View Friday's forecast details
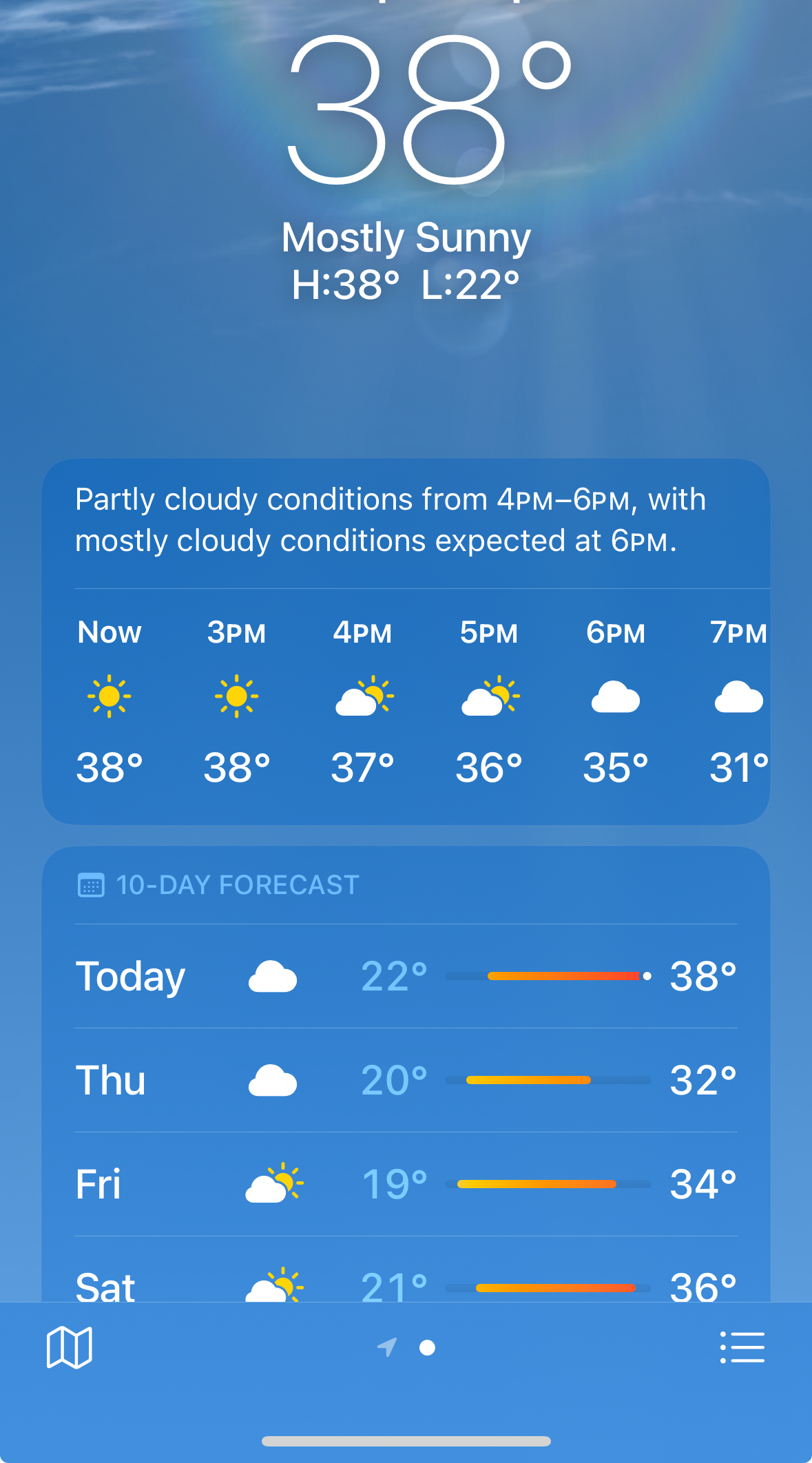This screenshot has width=812, height=1463. point(406,1184)
